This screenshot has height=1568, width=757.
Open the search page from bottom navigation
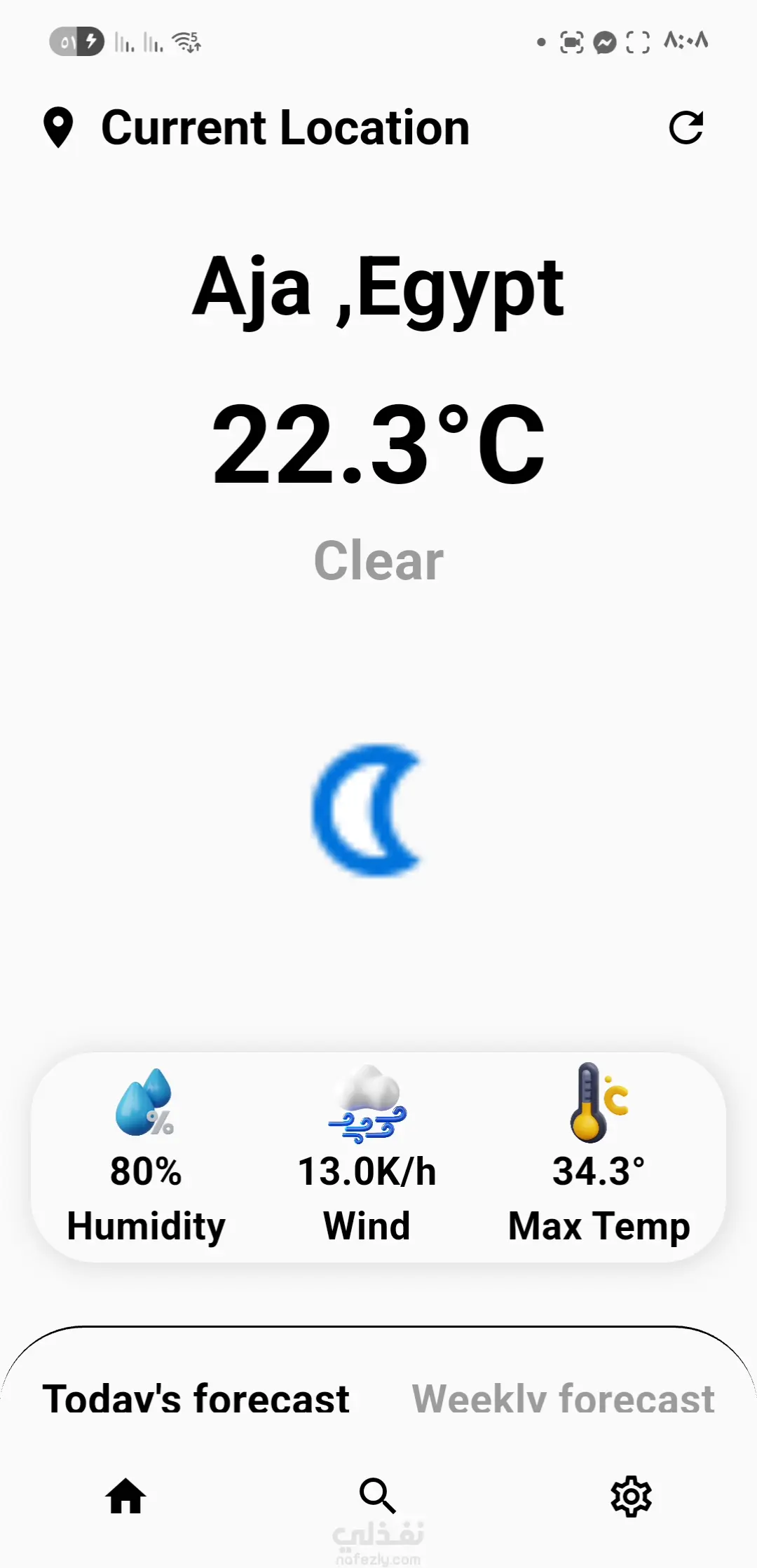coord(378,1496)
